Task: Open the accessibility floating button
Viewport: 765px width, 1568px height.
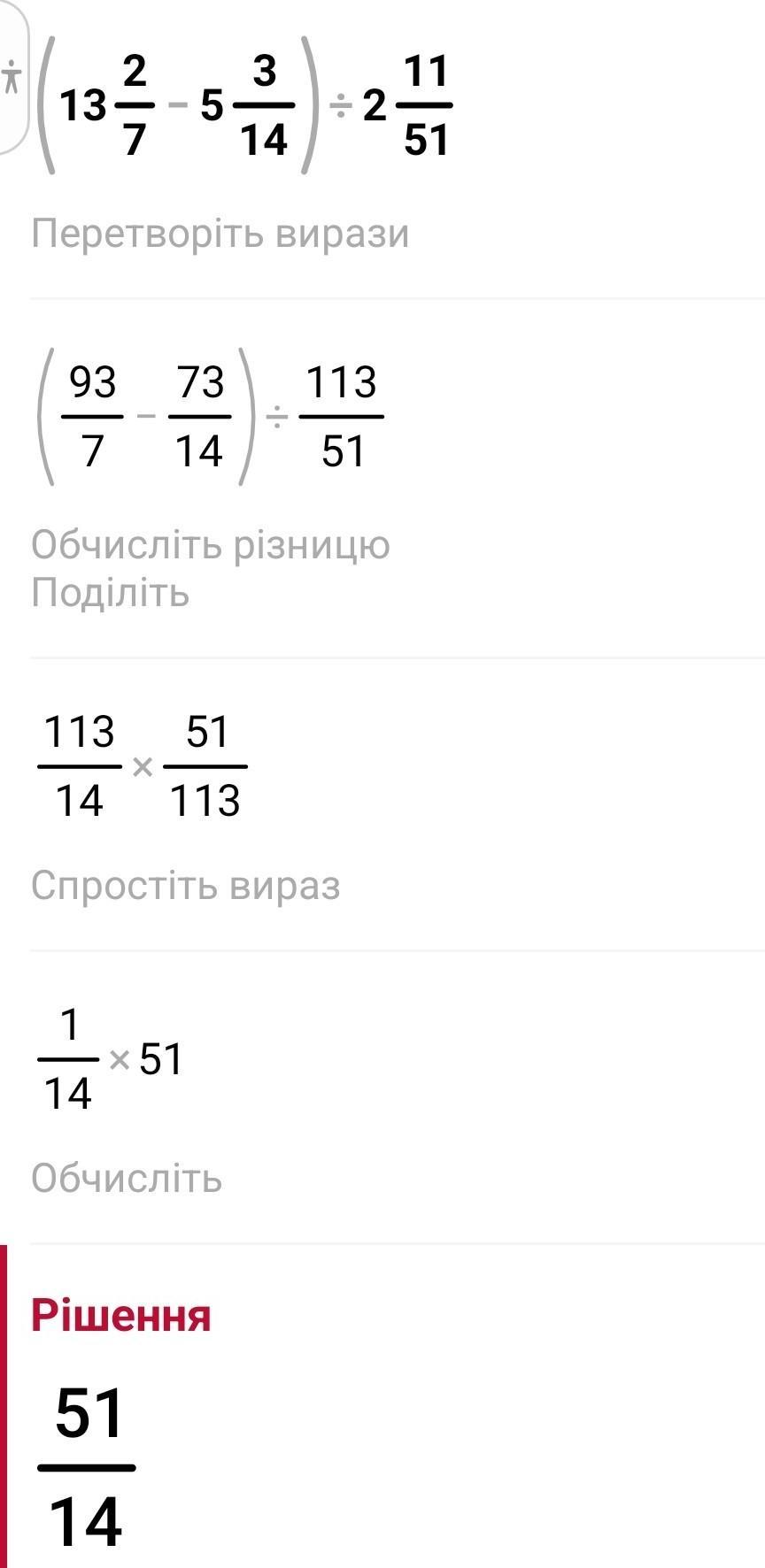Action: [12, 78]
